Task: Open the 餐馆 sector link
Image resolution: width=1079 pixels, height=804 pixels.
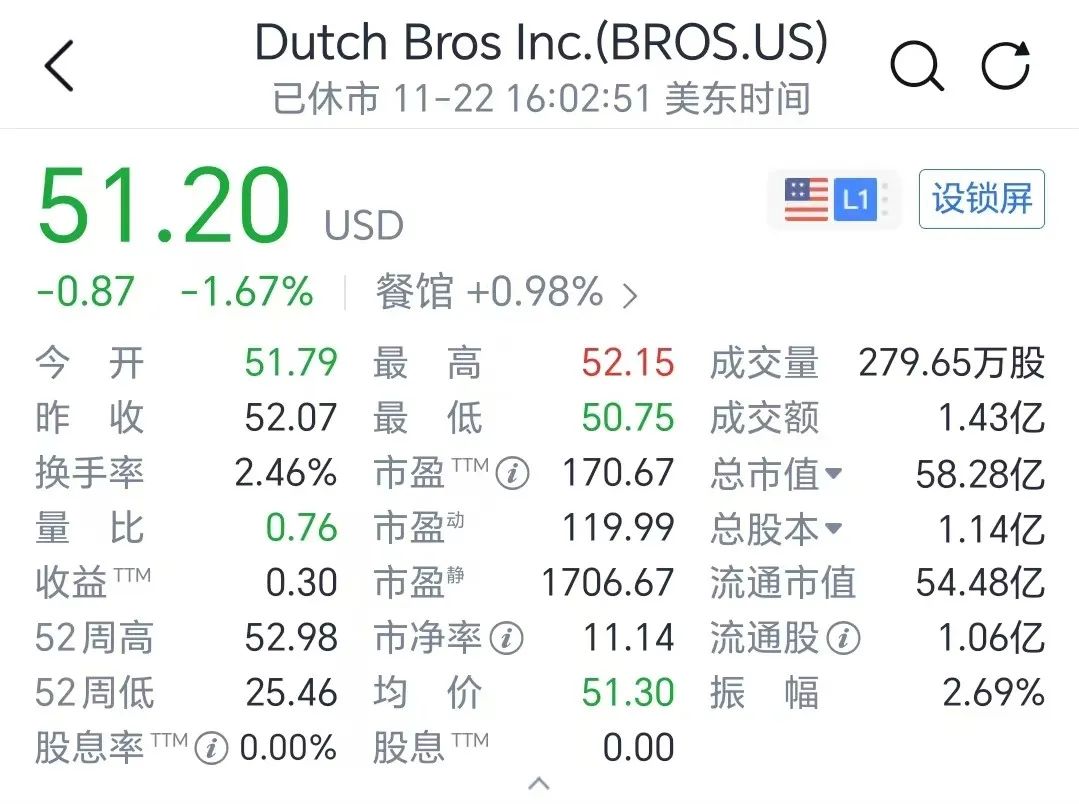Action: (x=507, y=293)
